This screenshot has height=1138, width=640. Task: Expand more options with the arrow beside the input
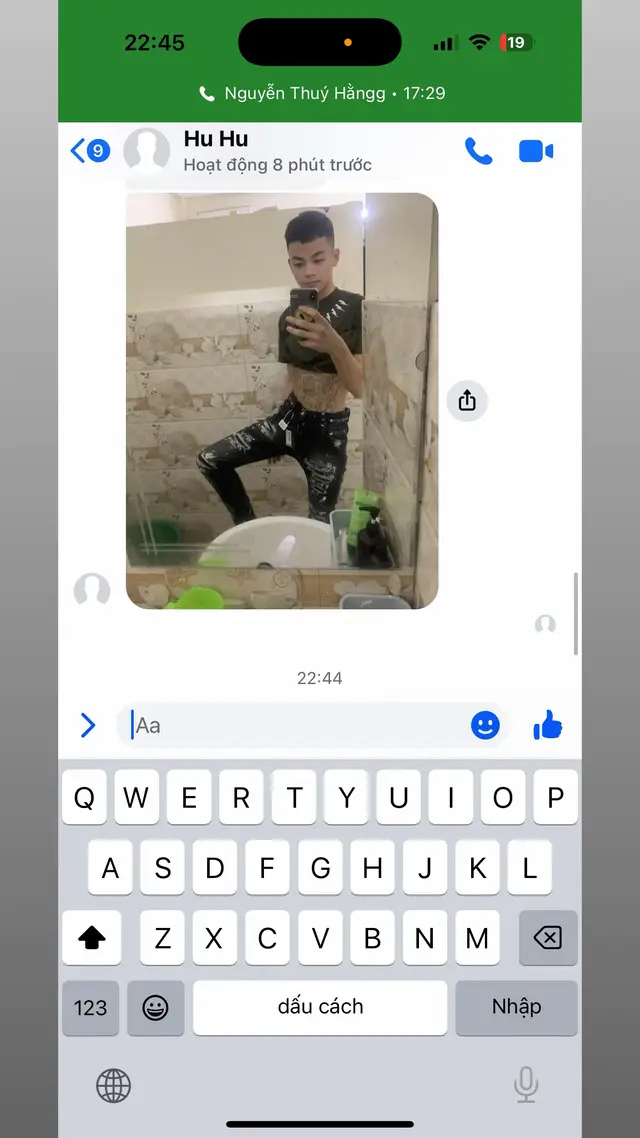(88, 725)
